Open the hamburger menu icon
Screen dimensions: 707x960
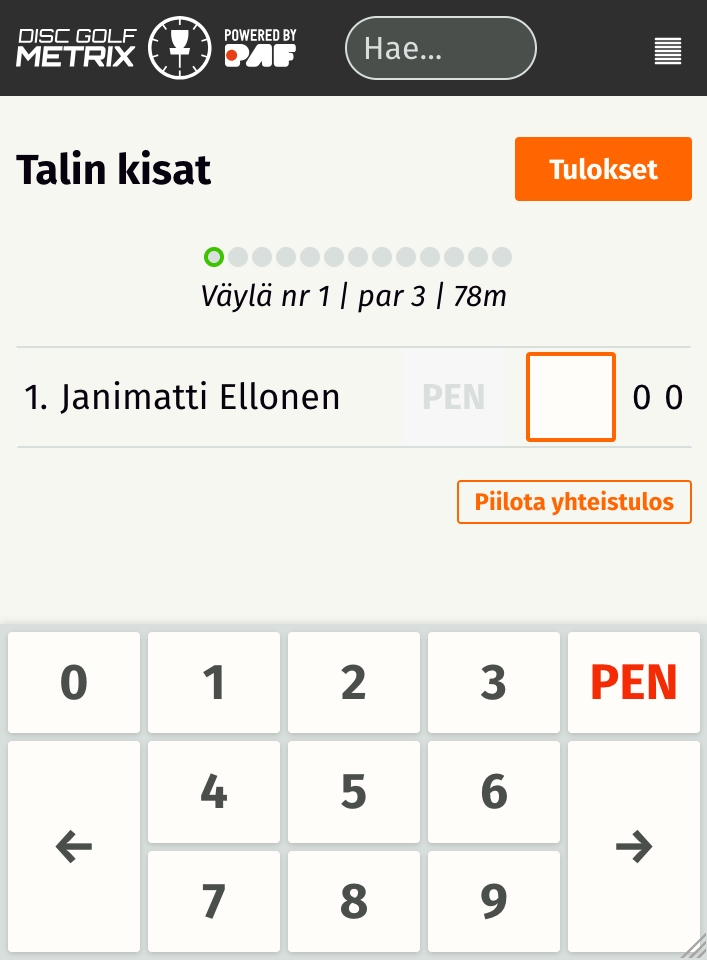point(668,50)
